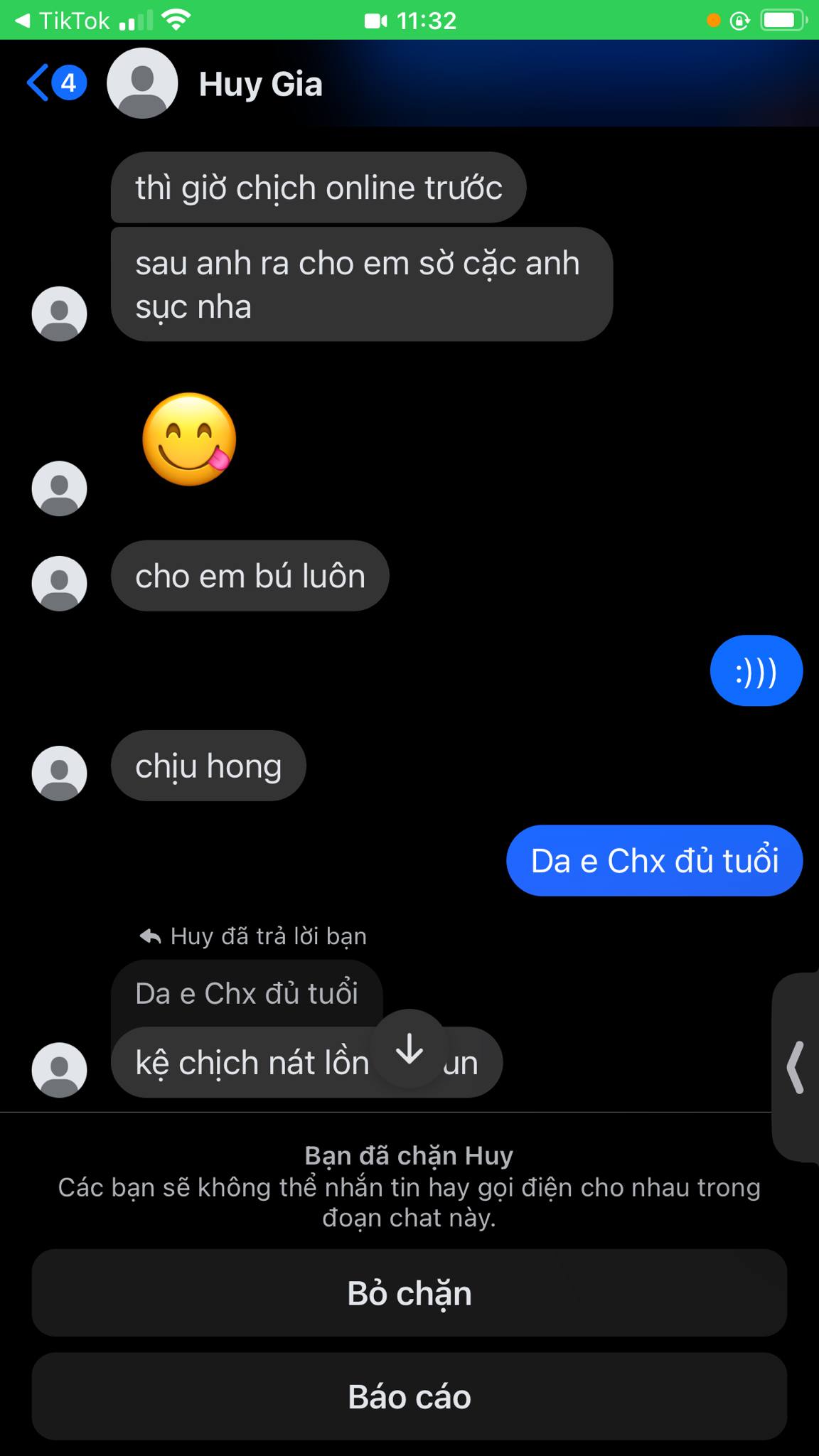The height and width of the screenshot is (1456, 819).
Task: Report this chat via Báo cáo
Action: click(409, 1397)
